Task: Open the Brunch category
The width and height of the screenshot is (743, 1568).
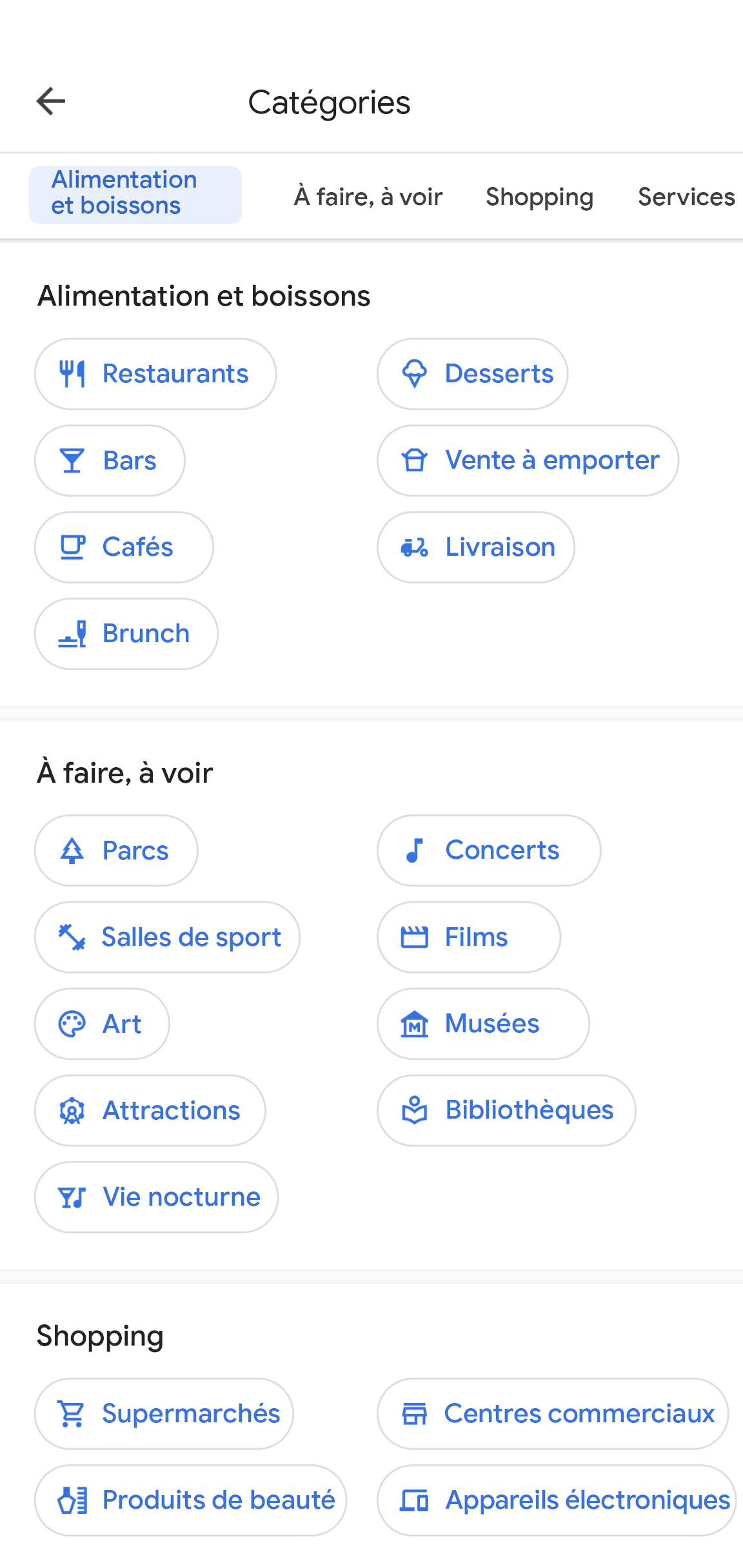Action: pyautogui.click(x=126, y=633)
